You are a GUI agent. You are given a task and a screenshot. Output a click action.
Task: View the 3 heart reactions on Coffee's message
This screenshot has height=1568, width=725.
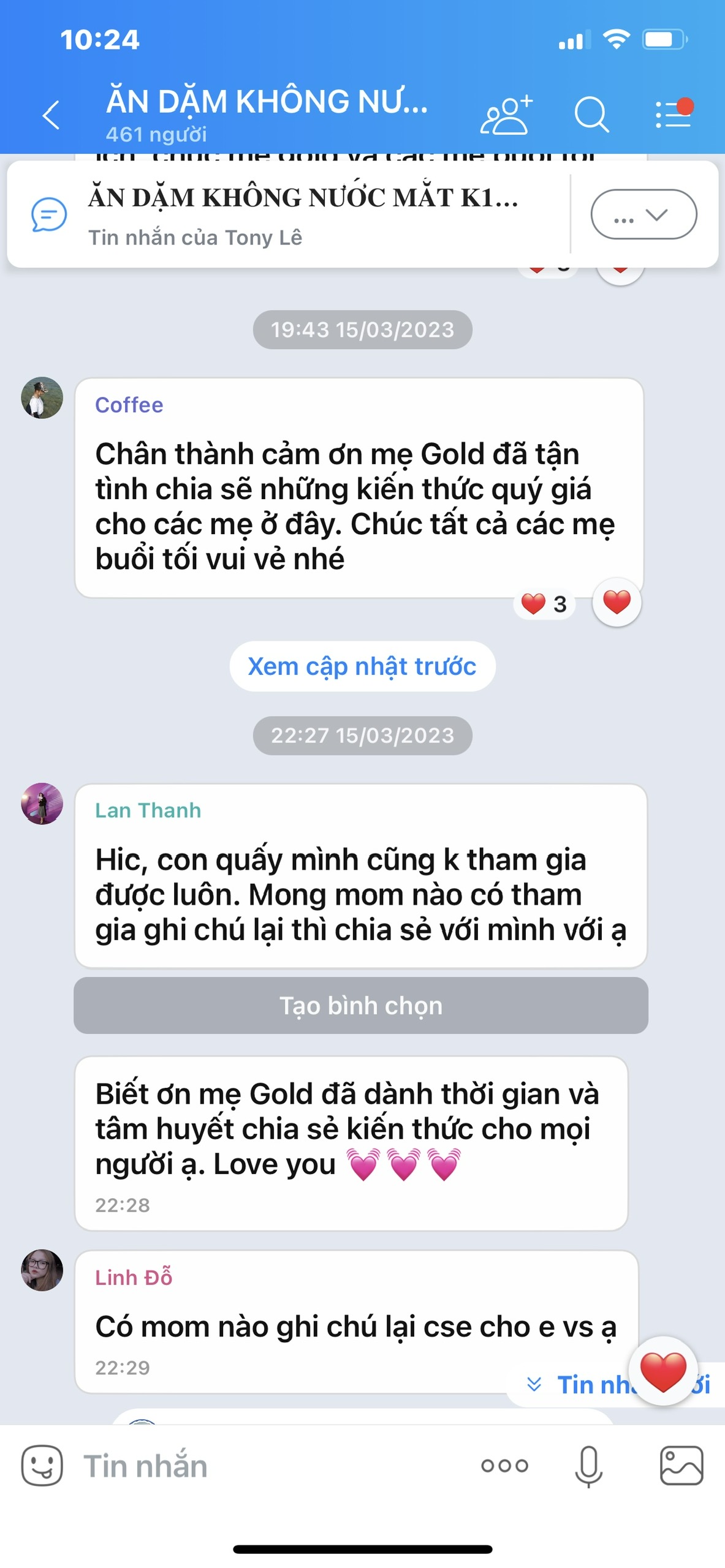(544, 604)
